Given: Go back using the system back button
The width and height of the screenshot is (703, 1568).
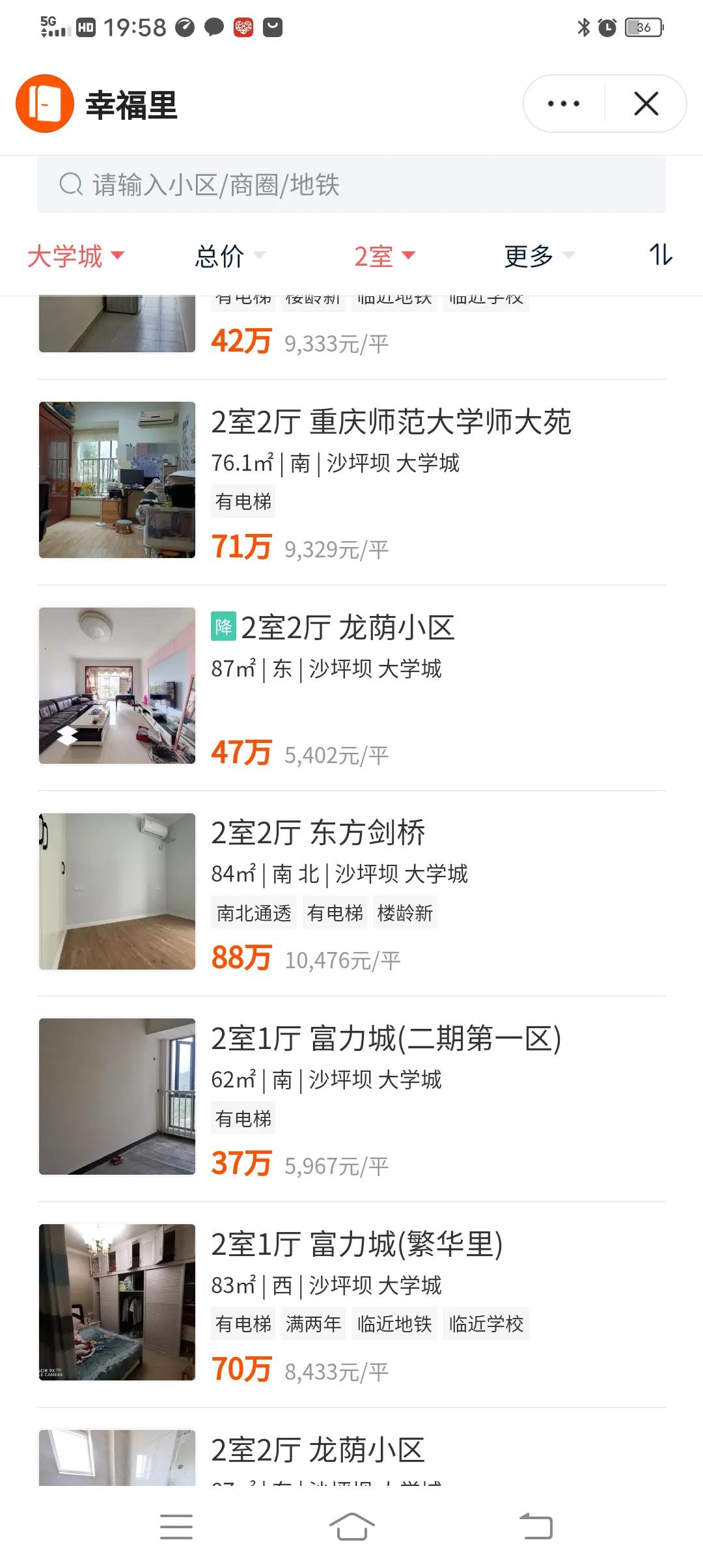Looking at the screenshot, I should point(536,1526).
